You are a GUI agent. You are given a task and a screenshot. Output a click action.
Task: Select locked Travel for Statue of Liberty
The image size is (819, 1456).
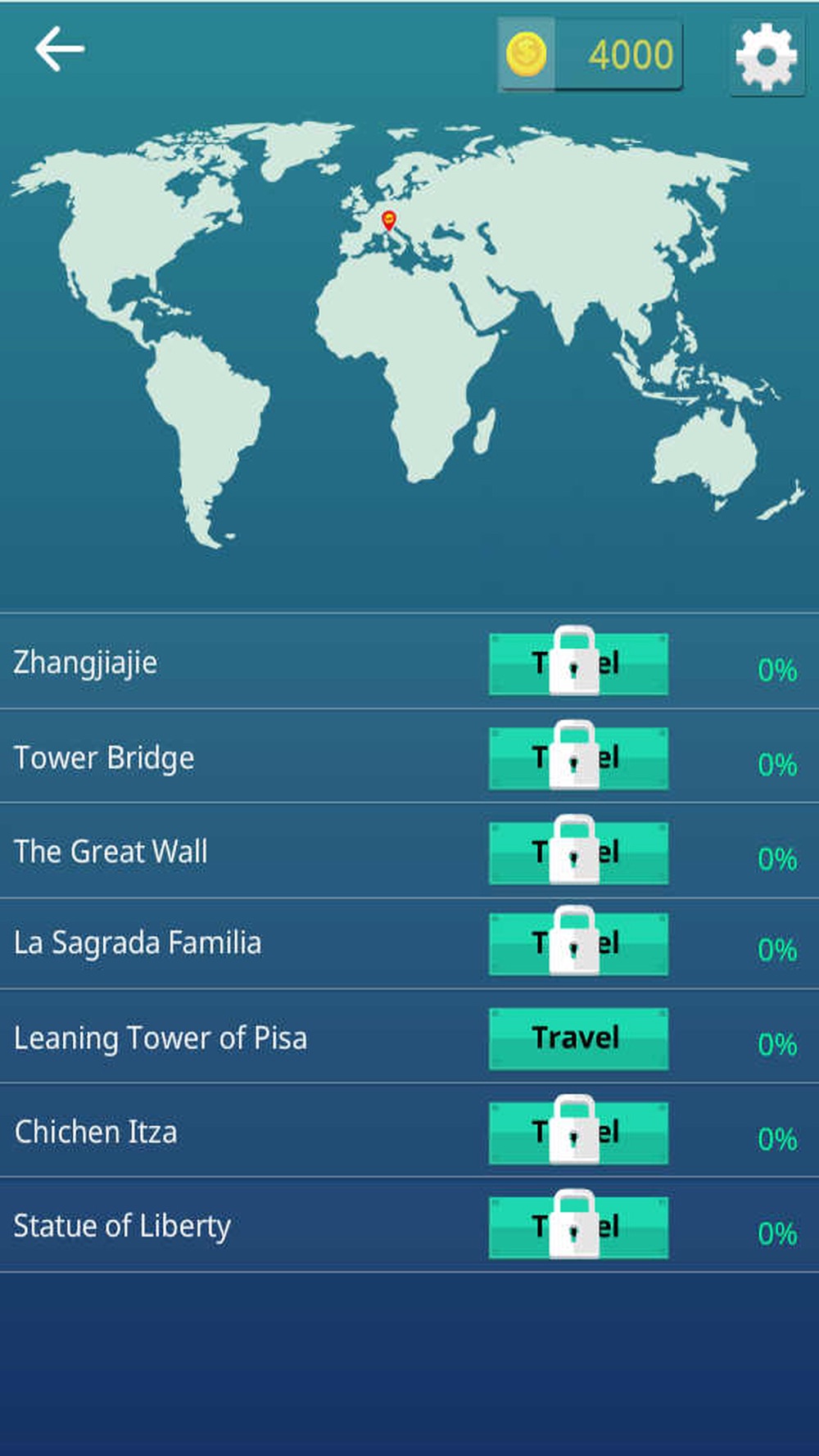(x=578, y=1227)
